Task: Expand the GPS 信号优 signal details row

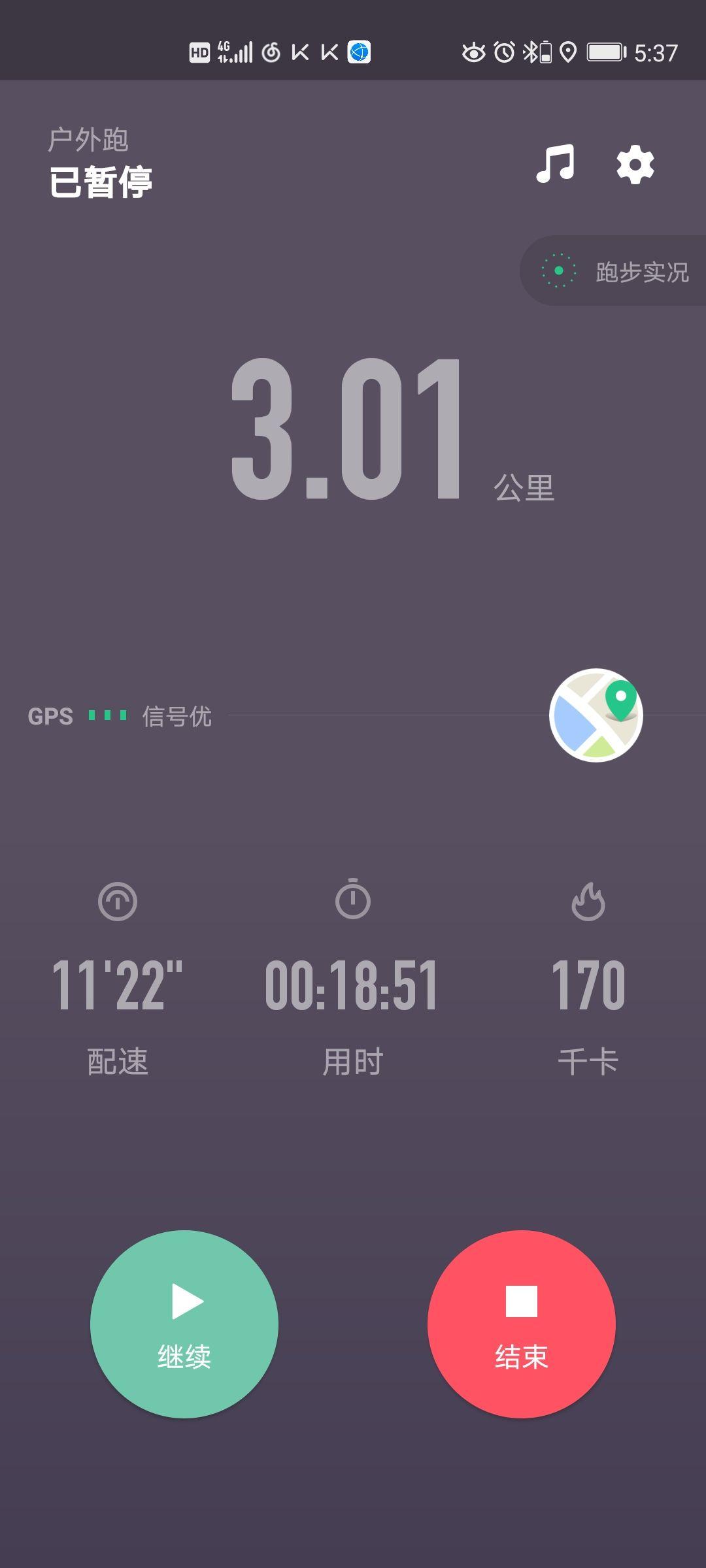Action: [x=176, y=716]
